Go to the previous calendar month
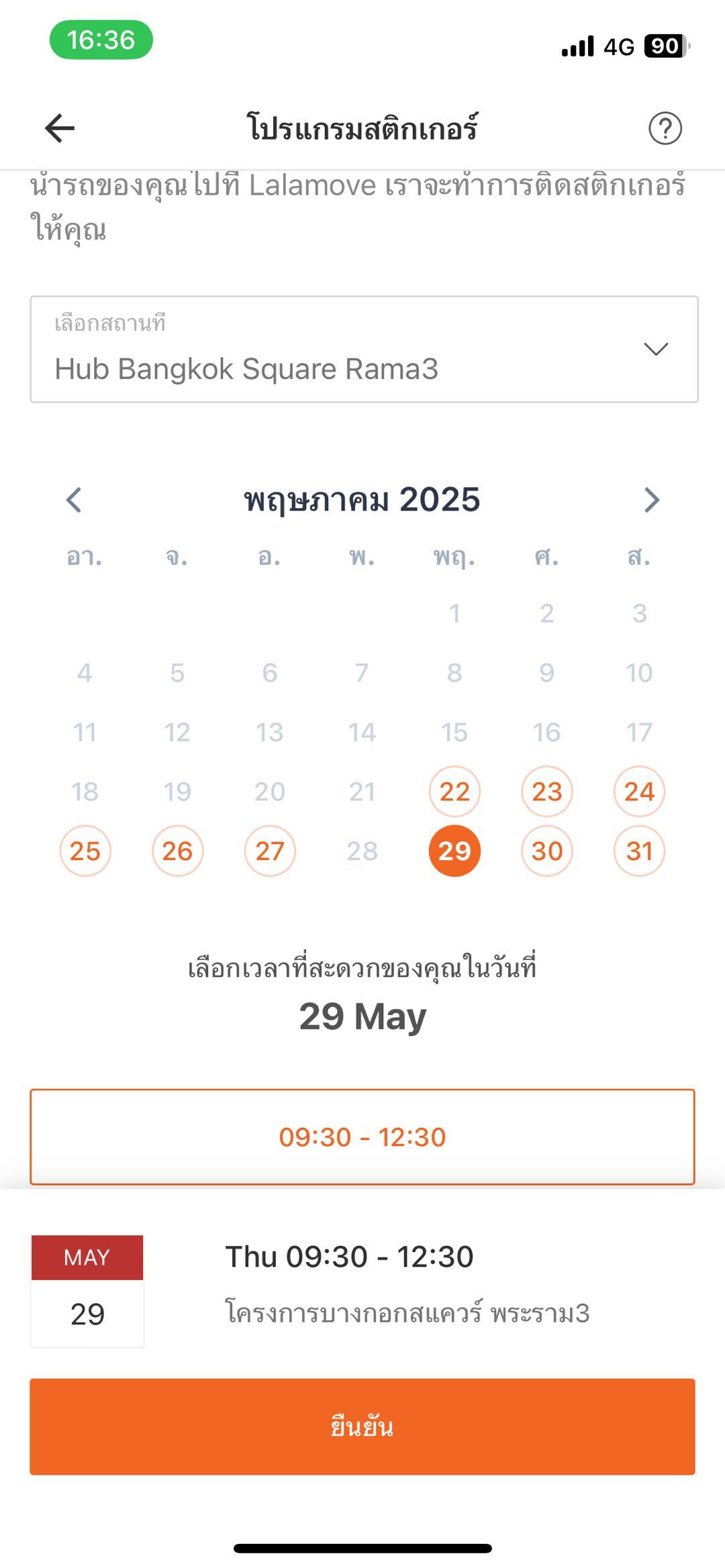The height and width of the screenshot is (1568, 725). click(x=74, y=500)
